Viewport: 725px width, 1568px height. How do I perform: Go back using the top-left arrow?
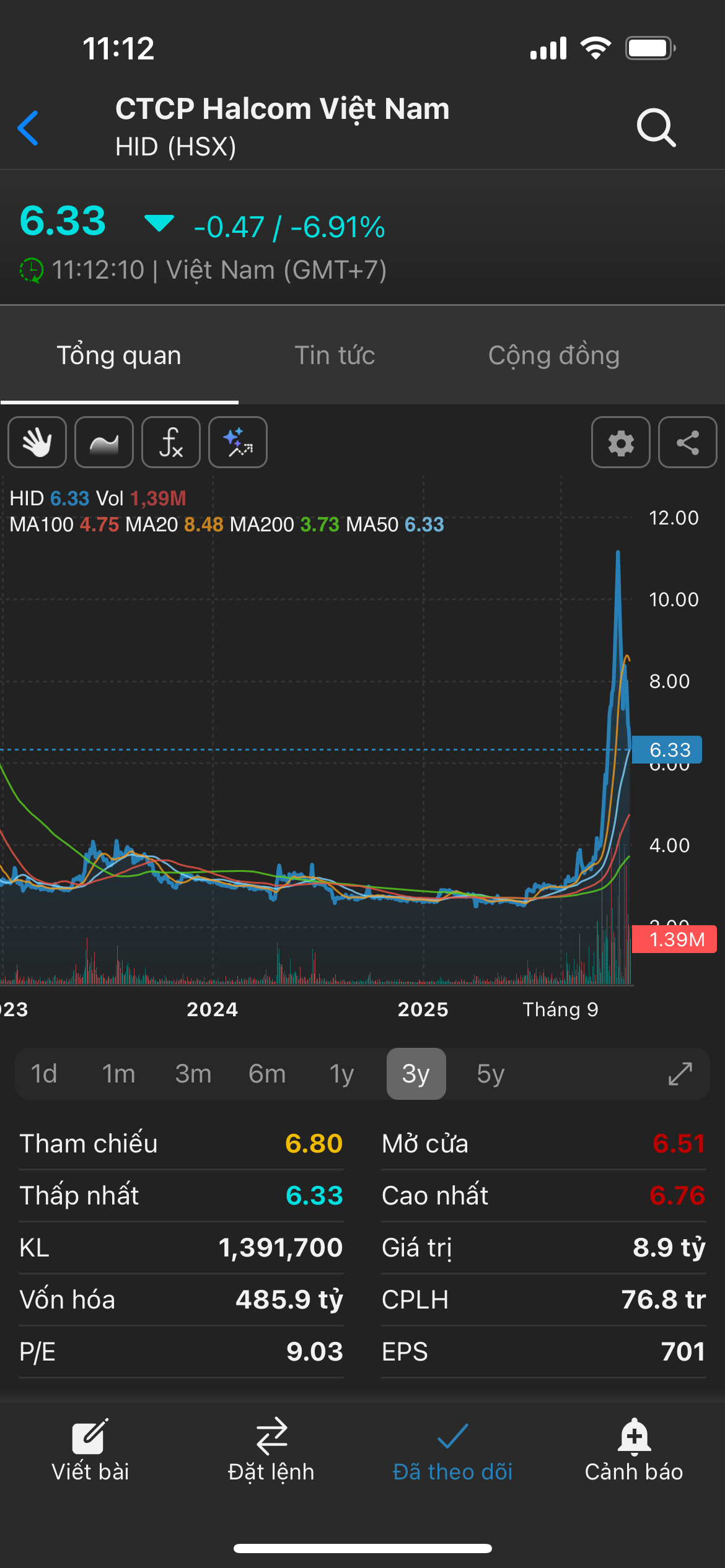(x=29, y=128)
